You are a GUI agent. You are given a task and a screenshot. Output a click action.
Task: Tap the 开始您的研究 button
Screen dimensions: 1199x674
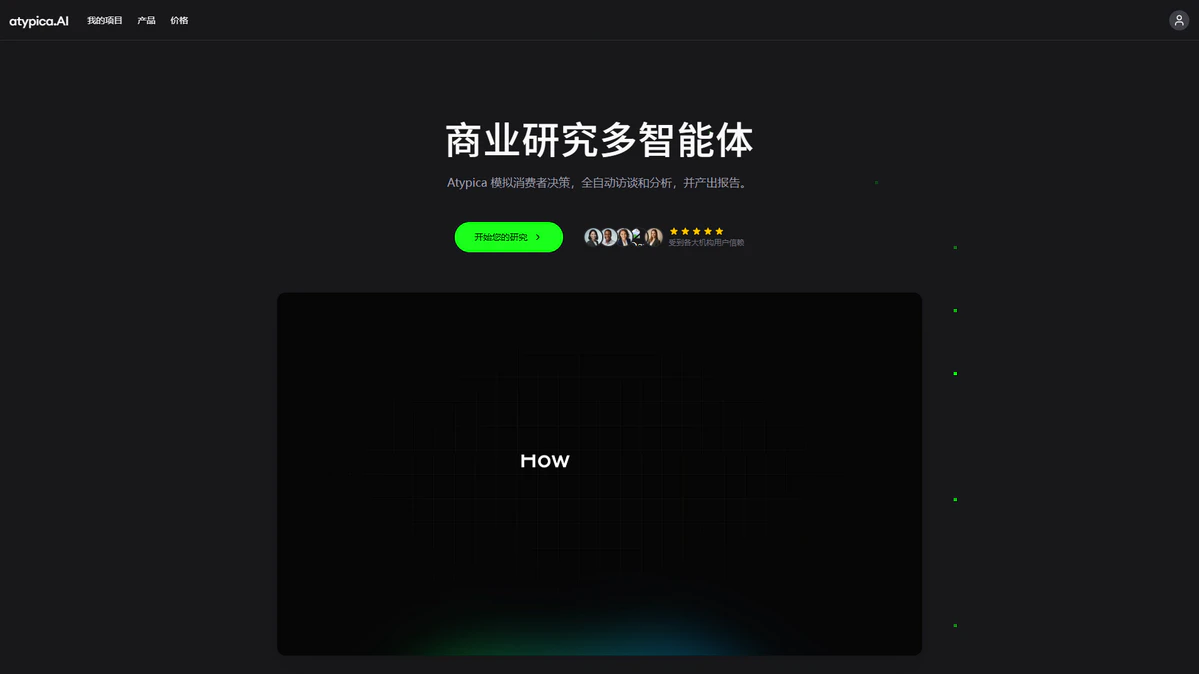click(508, 237)
